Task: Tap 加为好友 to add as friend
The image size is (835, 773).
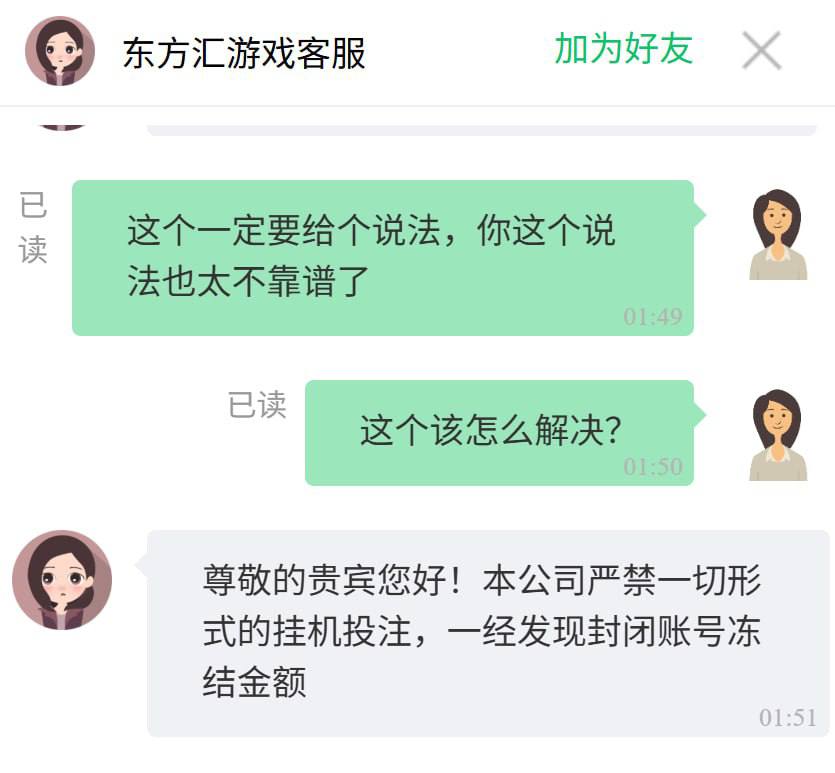Action: [623, 49]
